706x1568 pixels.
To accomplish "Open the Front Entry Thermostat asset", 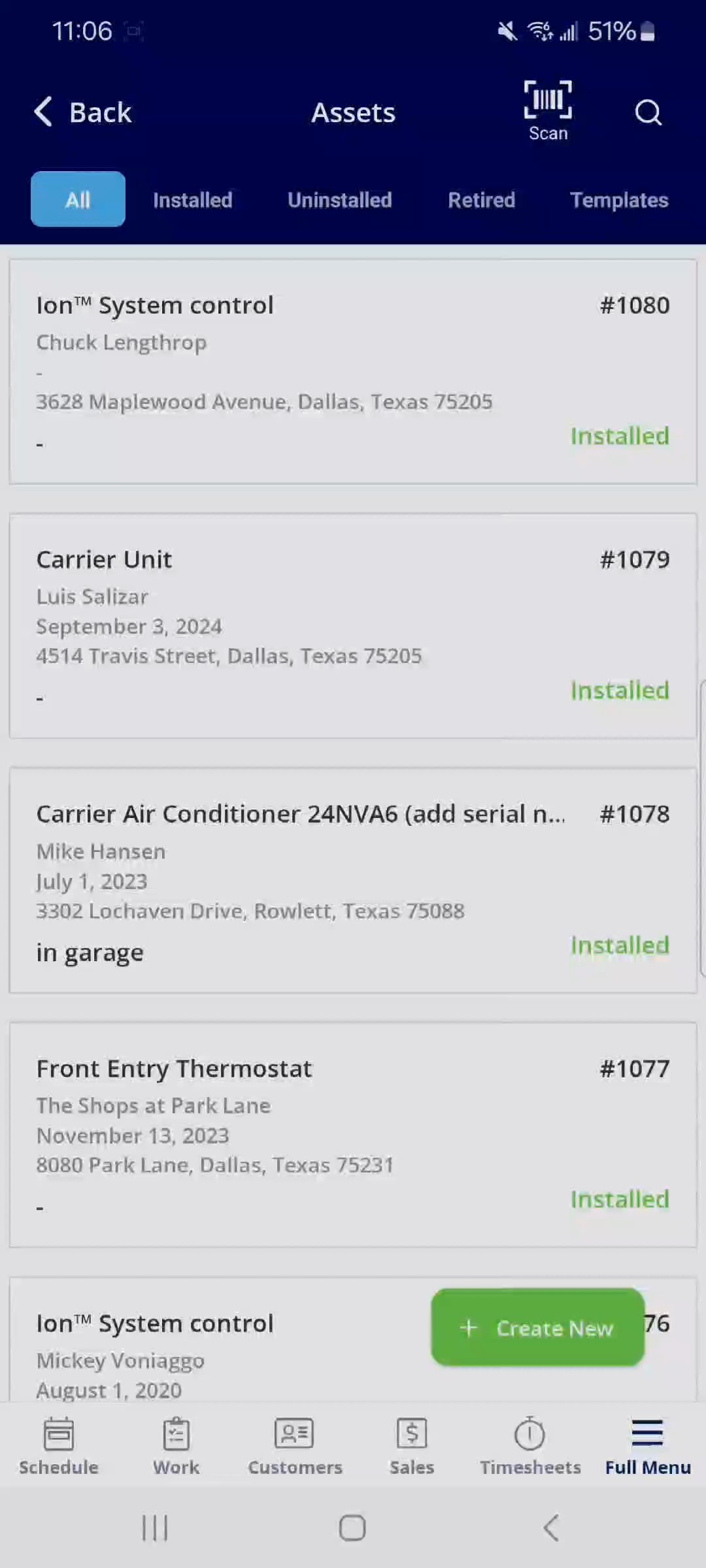I will (x=353, y=1135).
